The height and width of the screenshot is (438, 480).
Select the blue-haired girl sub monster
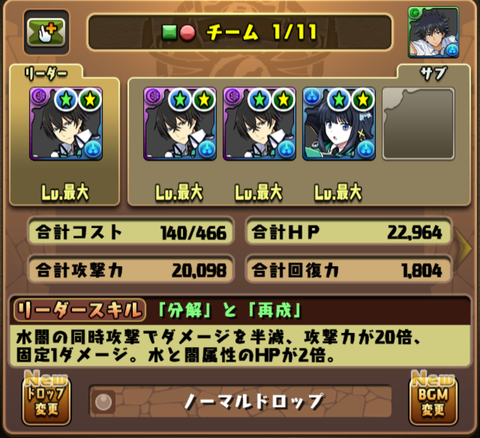(339, 124)
